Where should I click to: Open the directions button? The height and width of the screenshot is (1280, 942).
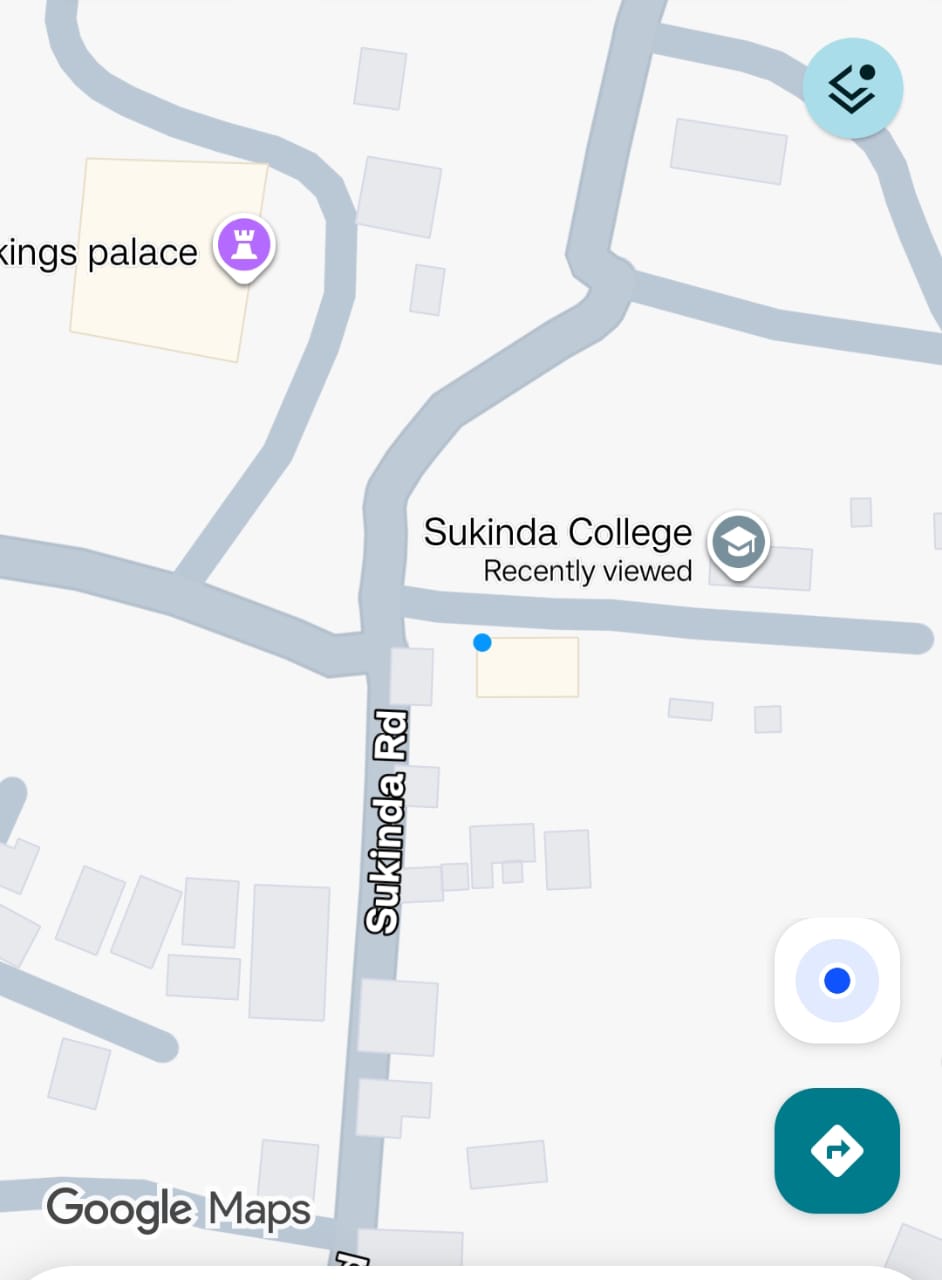click(x=837, y=1150)
